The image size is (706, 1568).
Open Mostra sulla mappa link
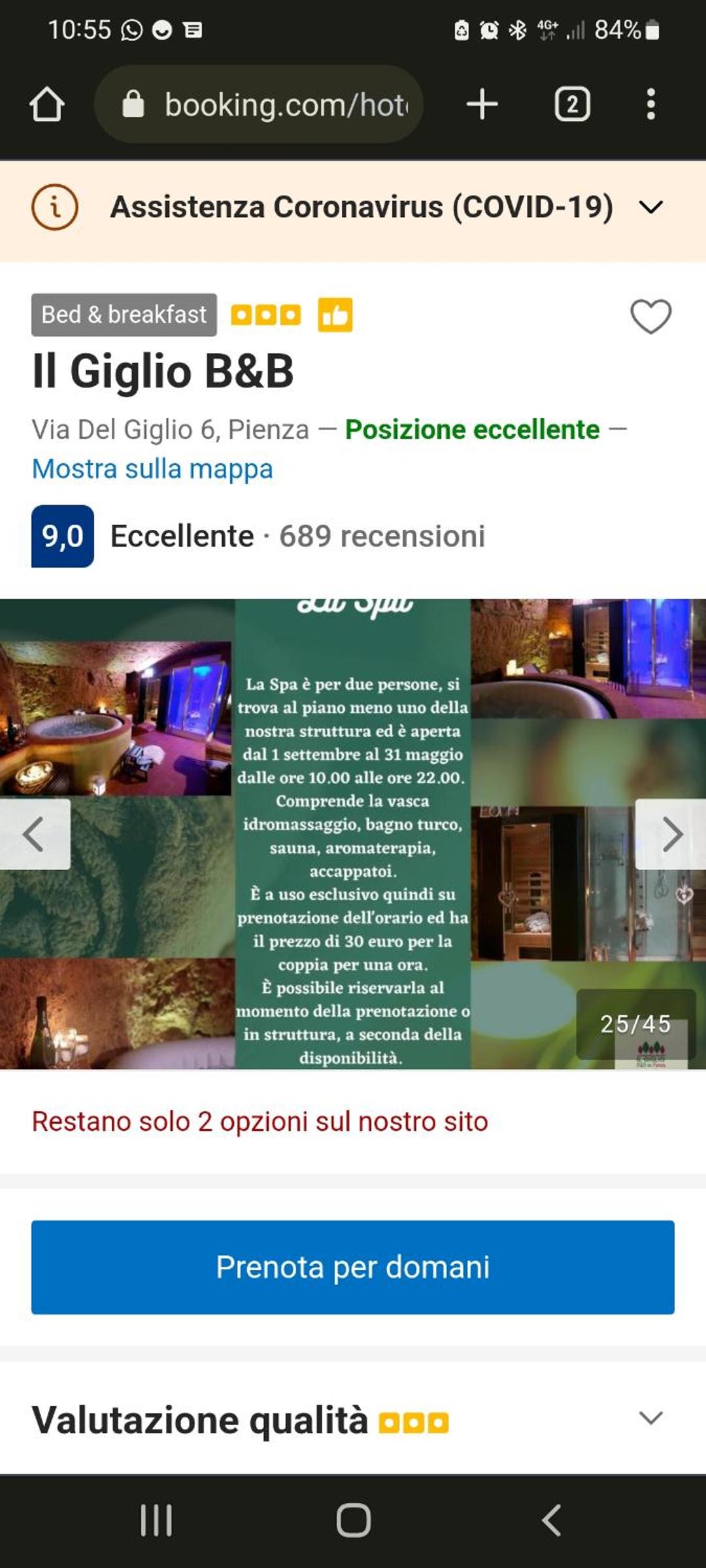[152, 469]
